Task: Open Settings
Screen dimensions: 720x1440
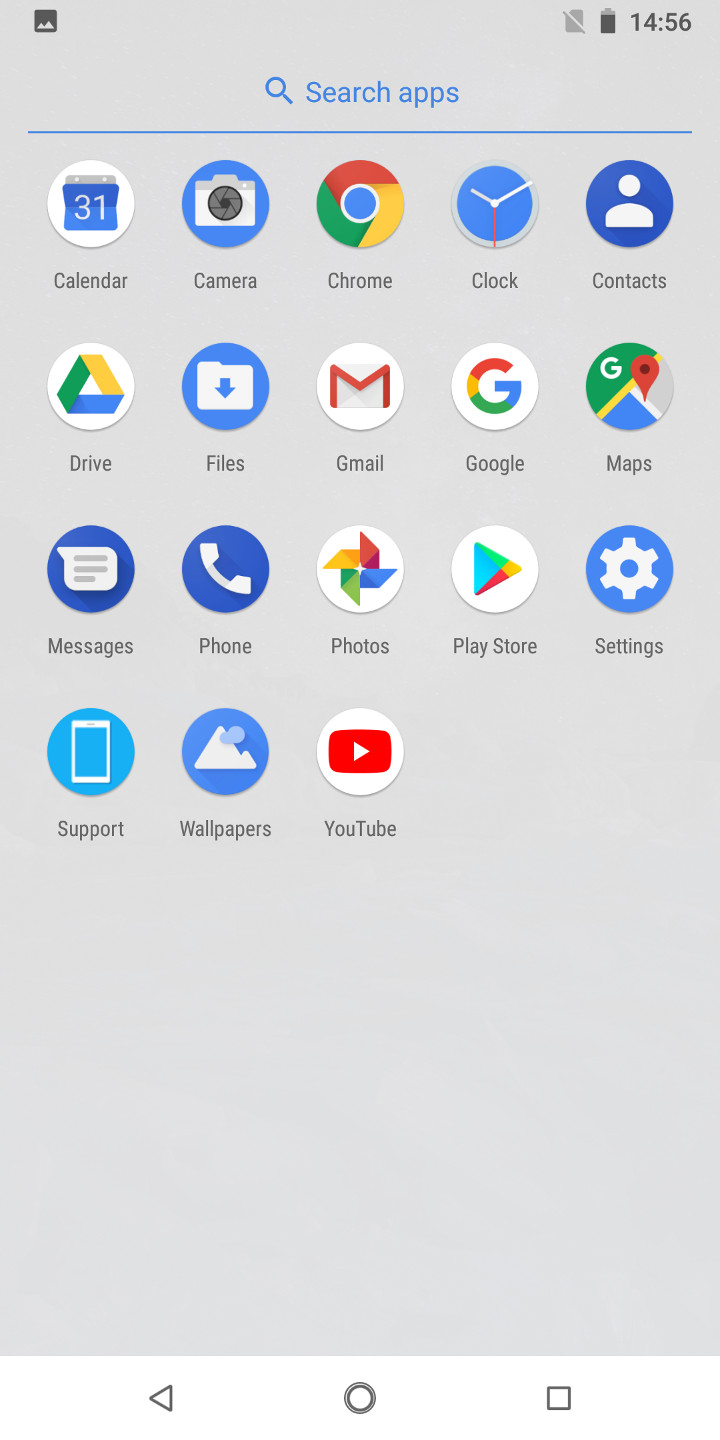Action: pyautogui.click(x=629, y=569)
